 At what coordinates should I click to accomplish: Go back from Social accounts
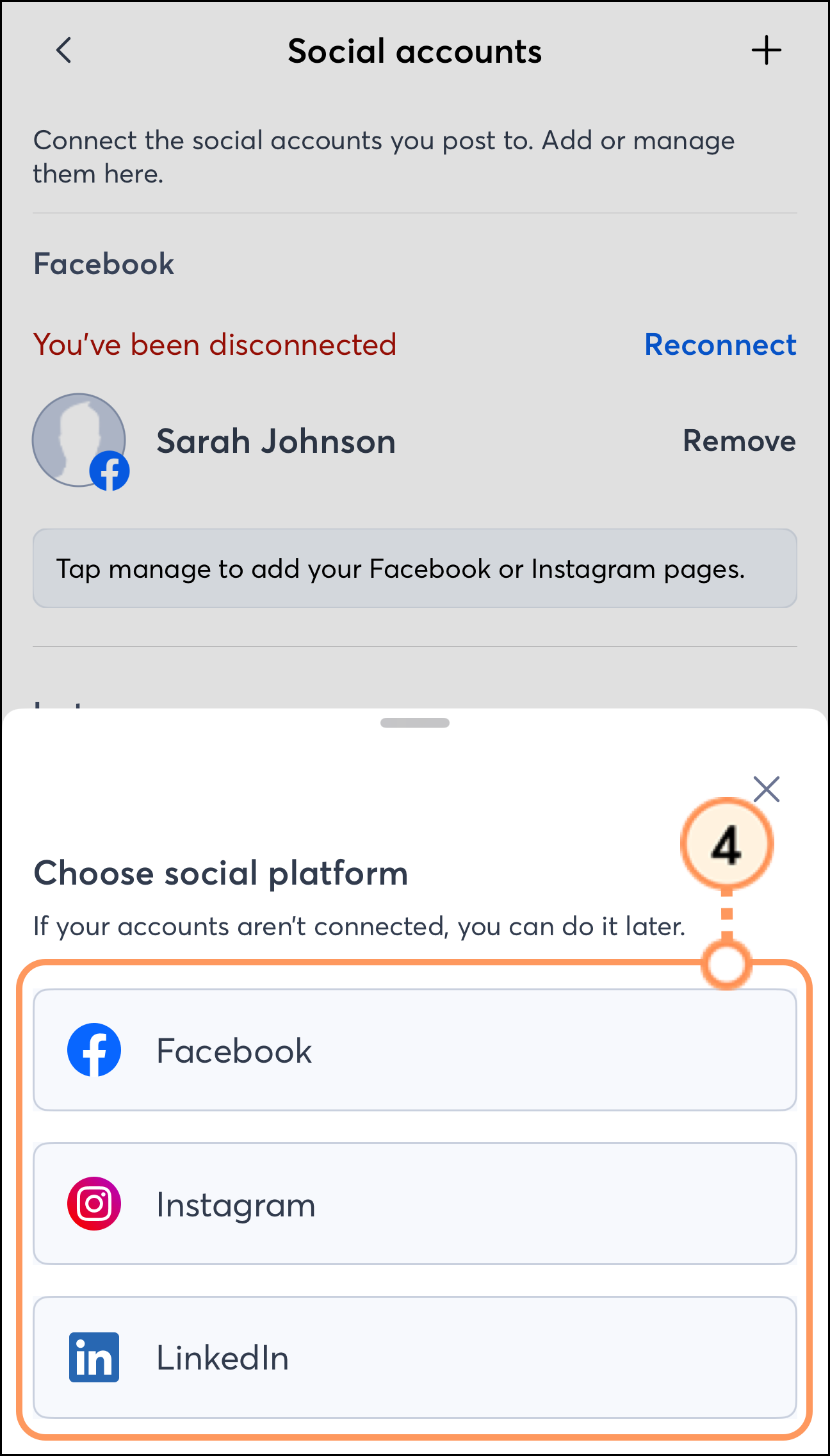pos(63,50)
